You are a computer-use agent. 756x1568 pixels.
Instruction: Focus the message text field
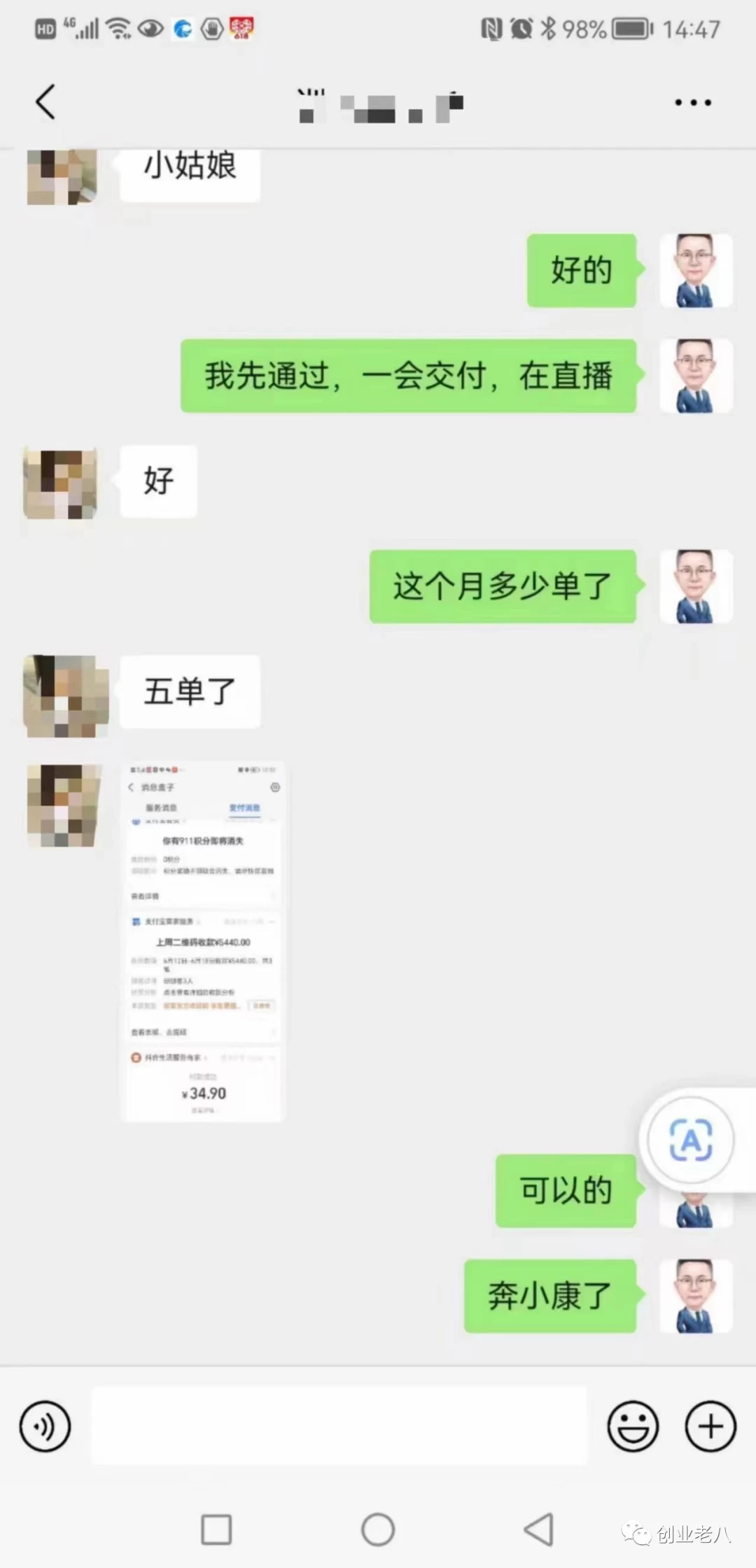pyautogui.click(x=339, y=1426)
